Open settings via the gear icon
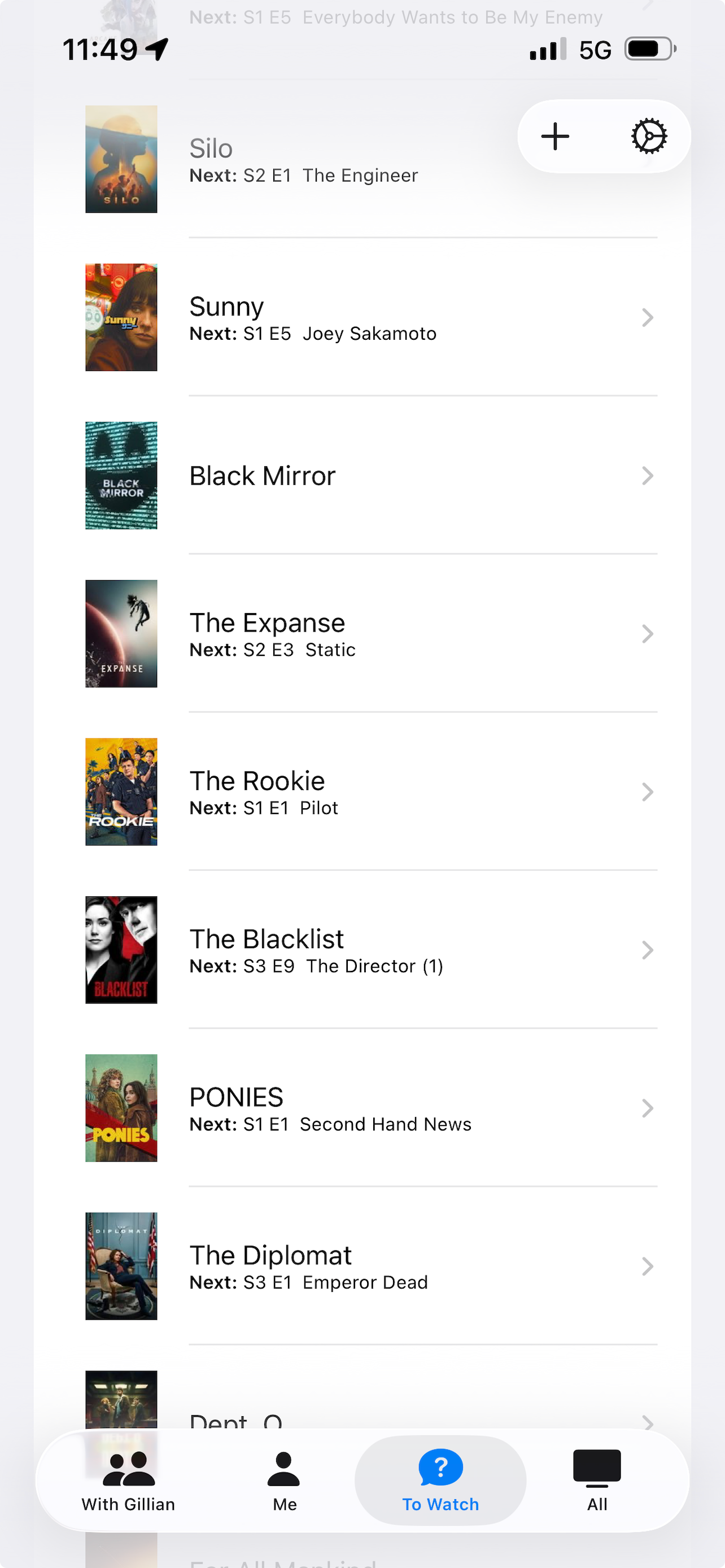Viewport: 725px width, 1568px height. (648, 137)
